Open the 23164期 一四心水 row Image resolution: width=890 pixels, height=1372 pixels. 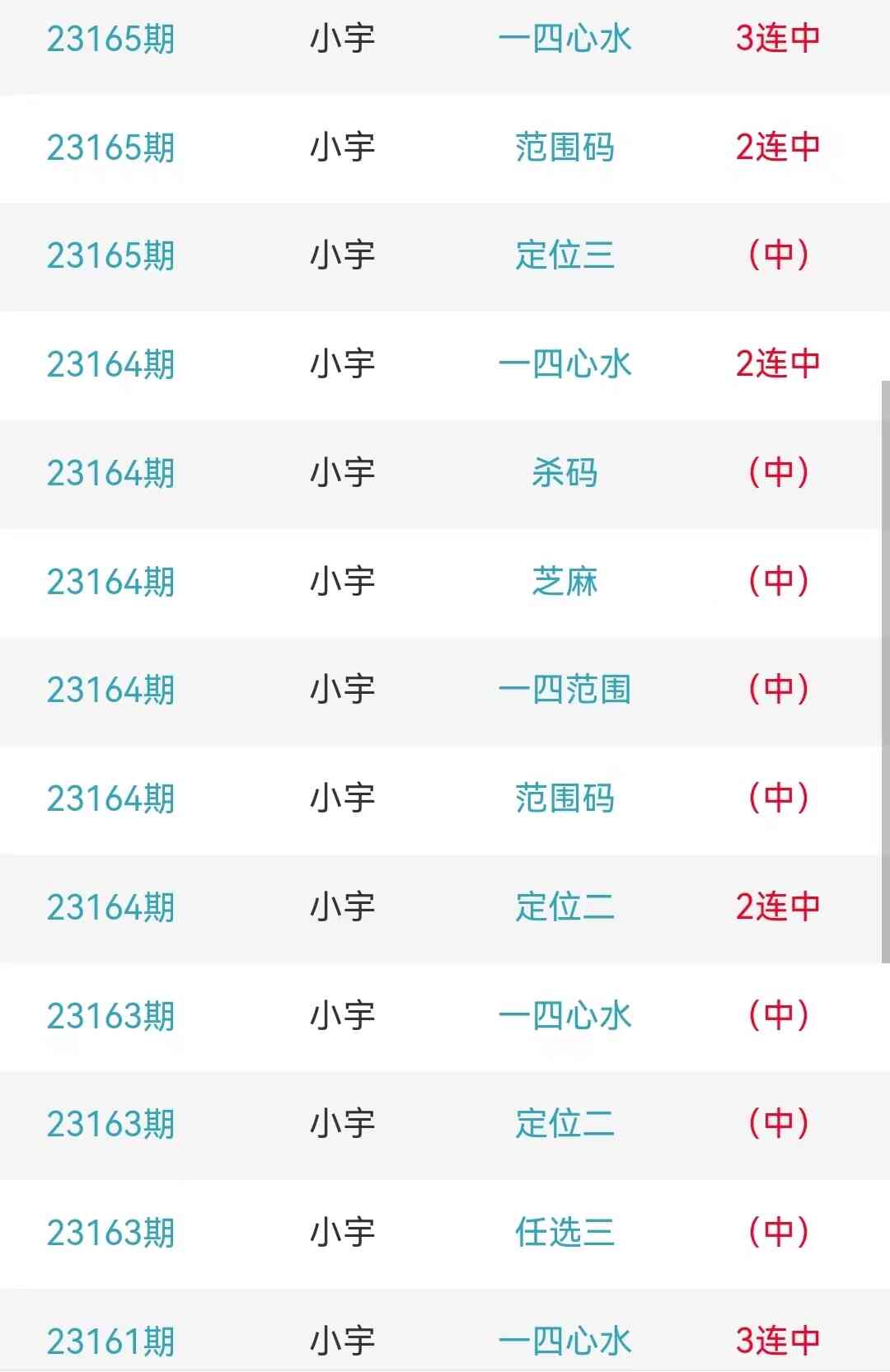(564, 364)
